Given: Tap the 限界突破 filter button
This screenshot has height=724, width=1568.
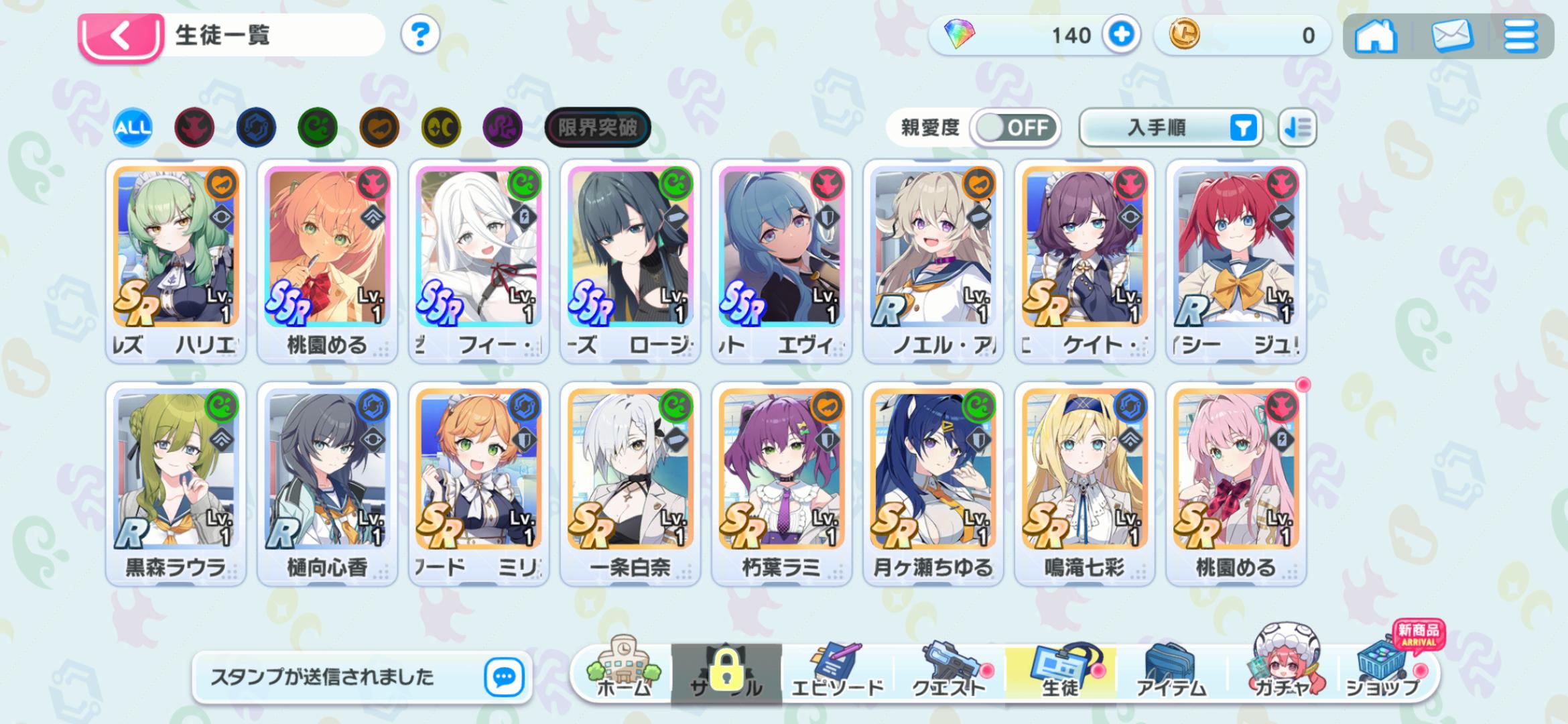Looking at the screenshot, I should (x=597, y=127).
